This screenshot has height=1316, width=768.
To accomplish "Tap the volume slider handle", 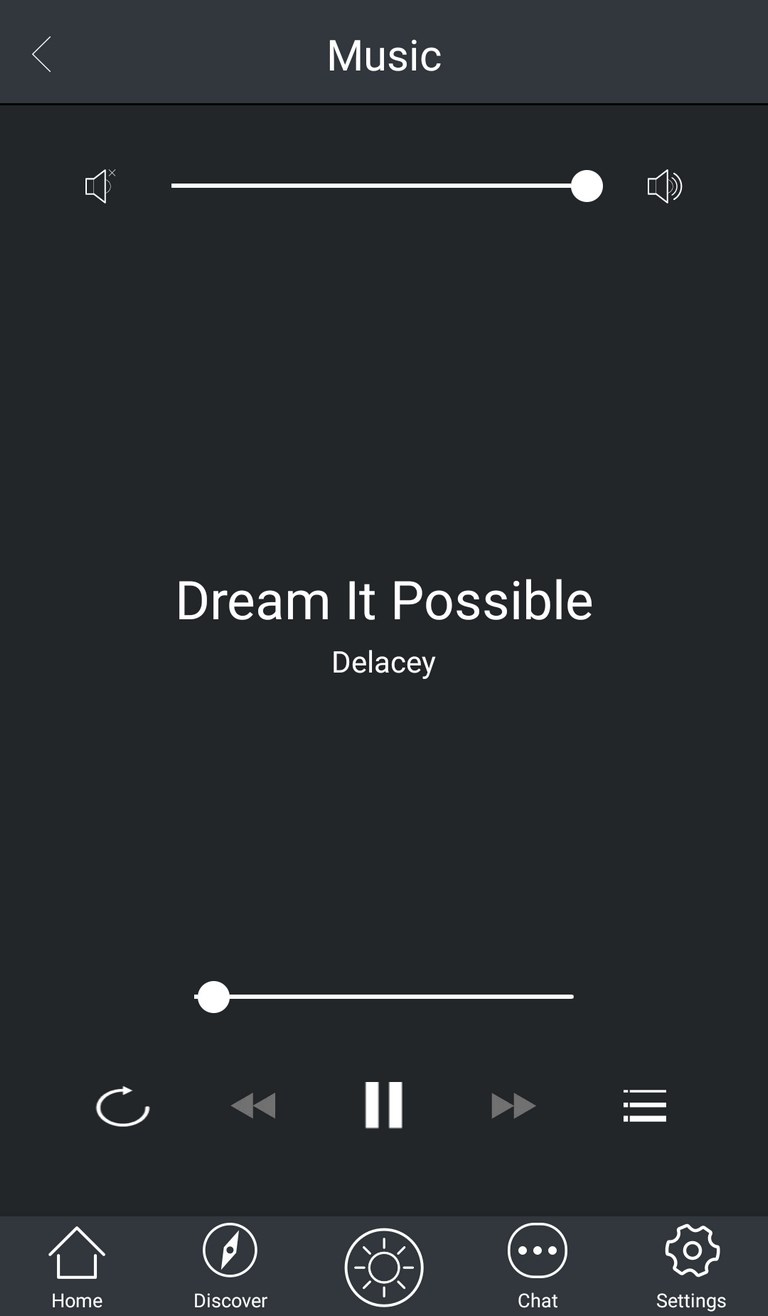I will tap(587, 186).
